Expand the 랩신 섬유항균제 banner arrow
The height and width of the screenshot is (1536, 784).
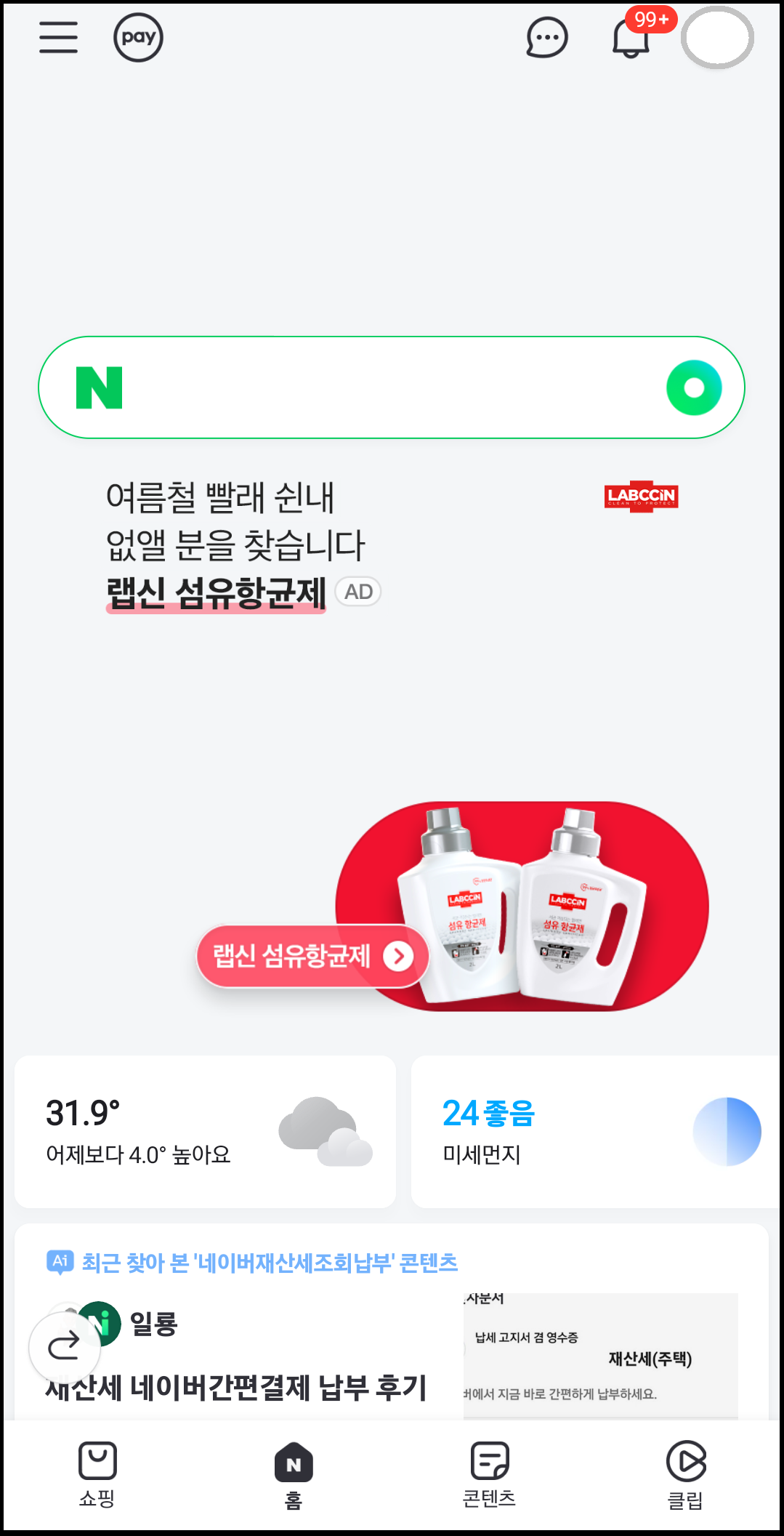[x=397, y=956]
